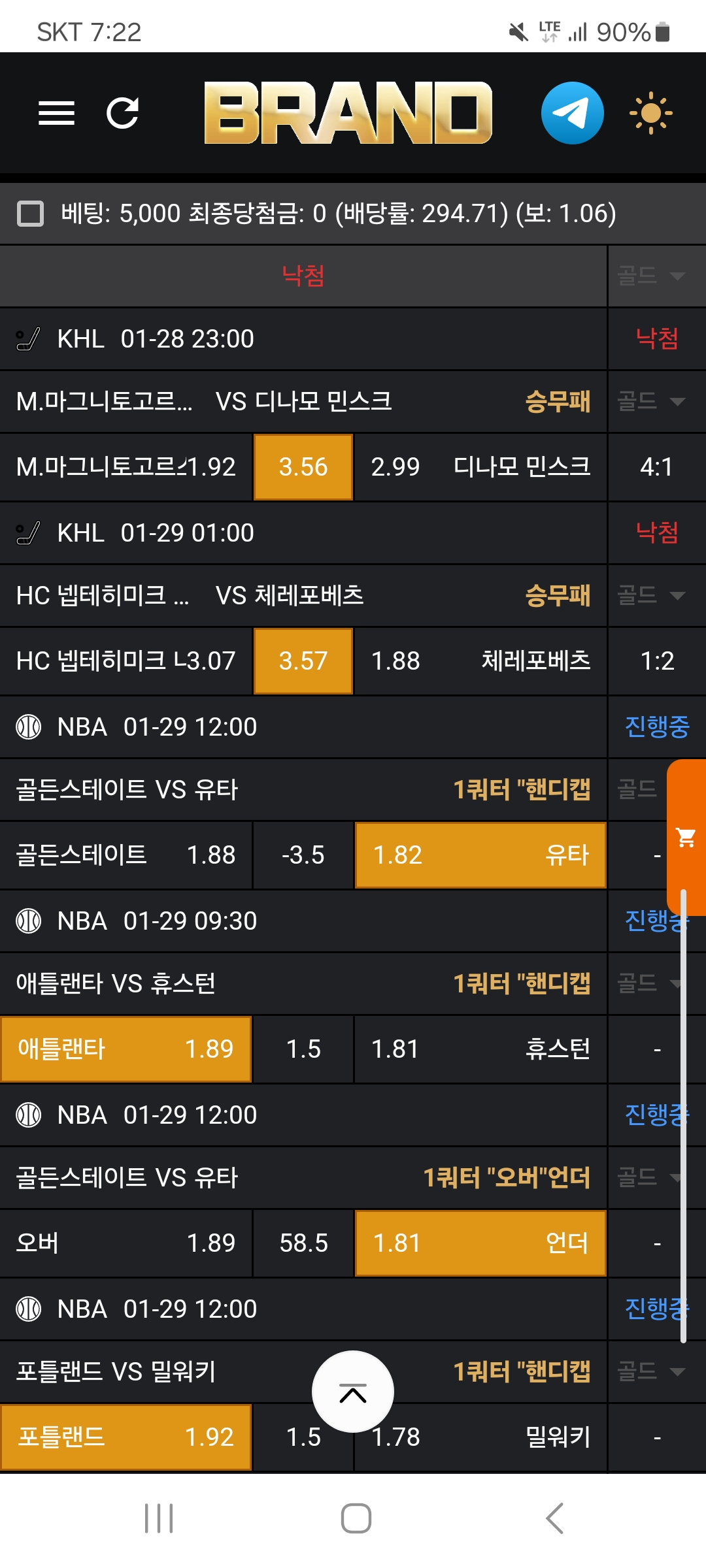This screenshot has height=1568, width=706.
Task: Choose 유타 at 1.82 handicap odds
Action: (x=480, y=855)
